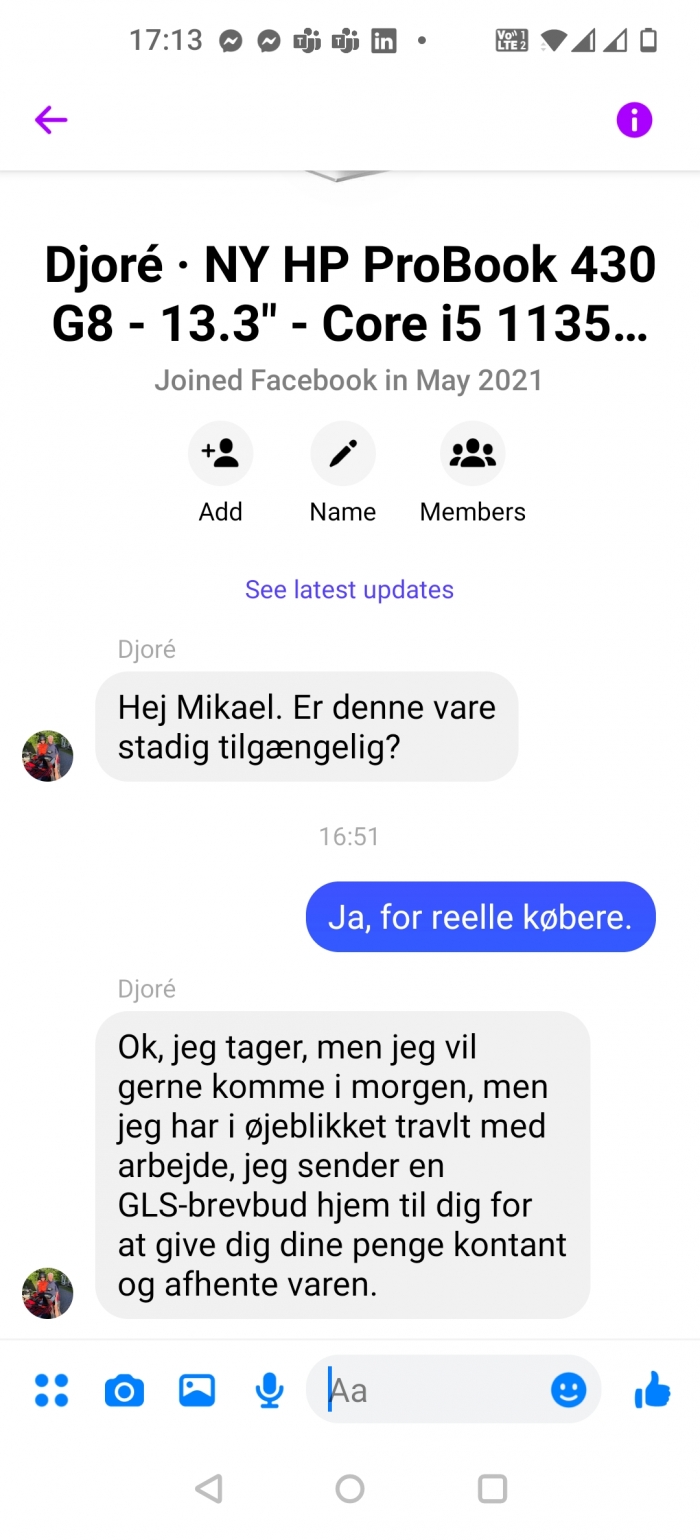Send a thumbs-up like
The width and height of the screenshot is (700, 1540).
[x=652, y=1390]
